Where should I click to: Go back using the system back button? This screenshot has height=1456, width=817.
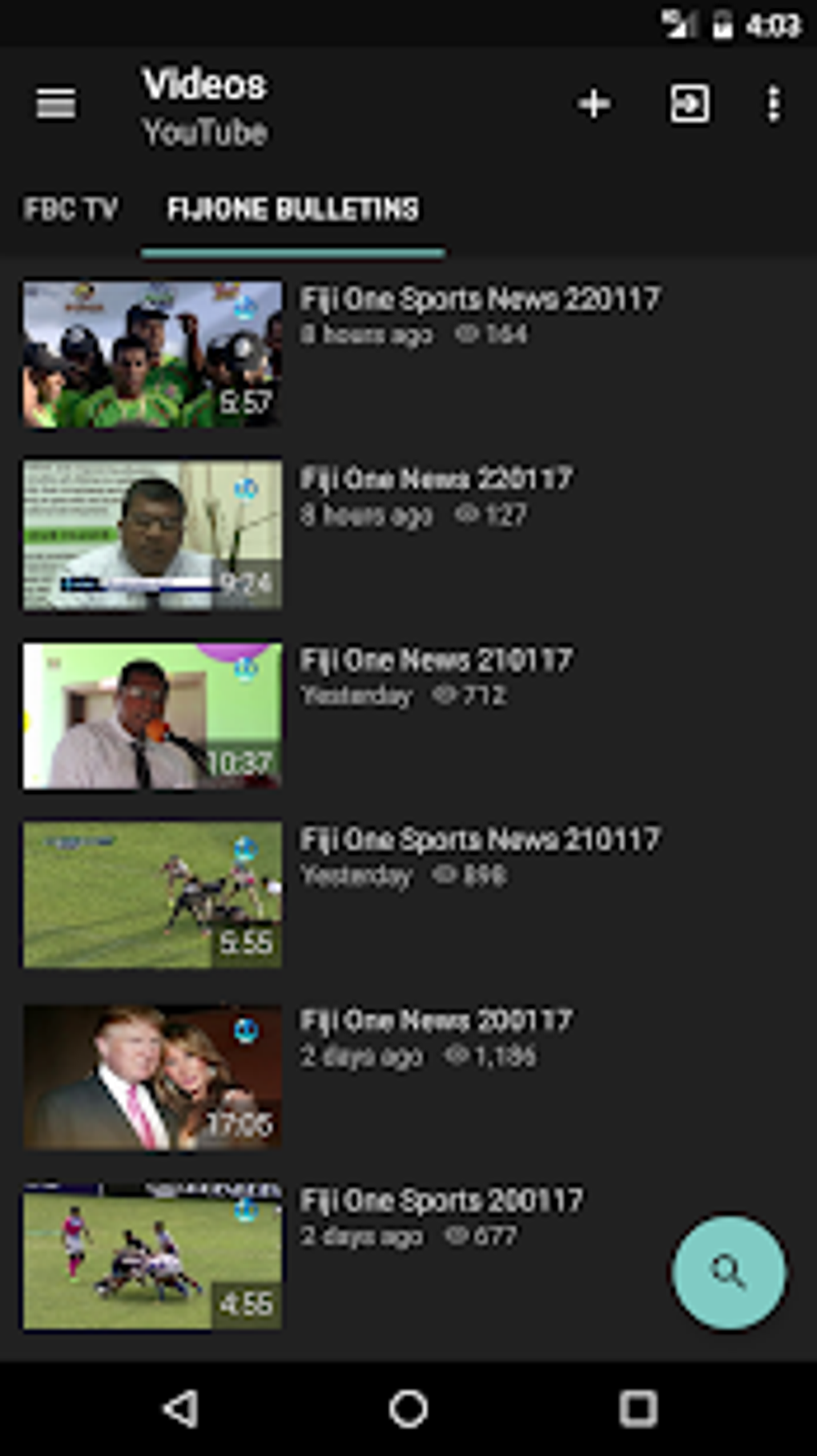181,1408
